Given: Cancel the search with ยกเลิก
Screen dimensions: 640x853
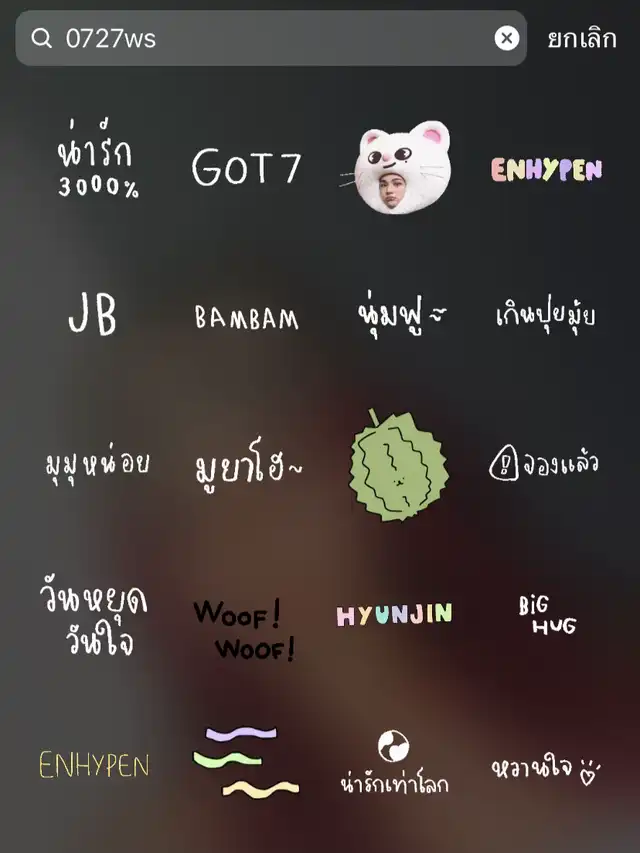Looking at the screenshot, I should point(581,39).
